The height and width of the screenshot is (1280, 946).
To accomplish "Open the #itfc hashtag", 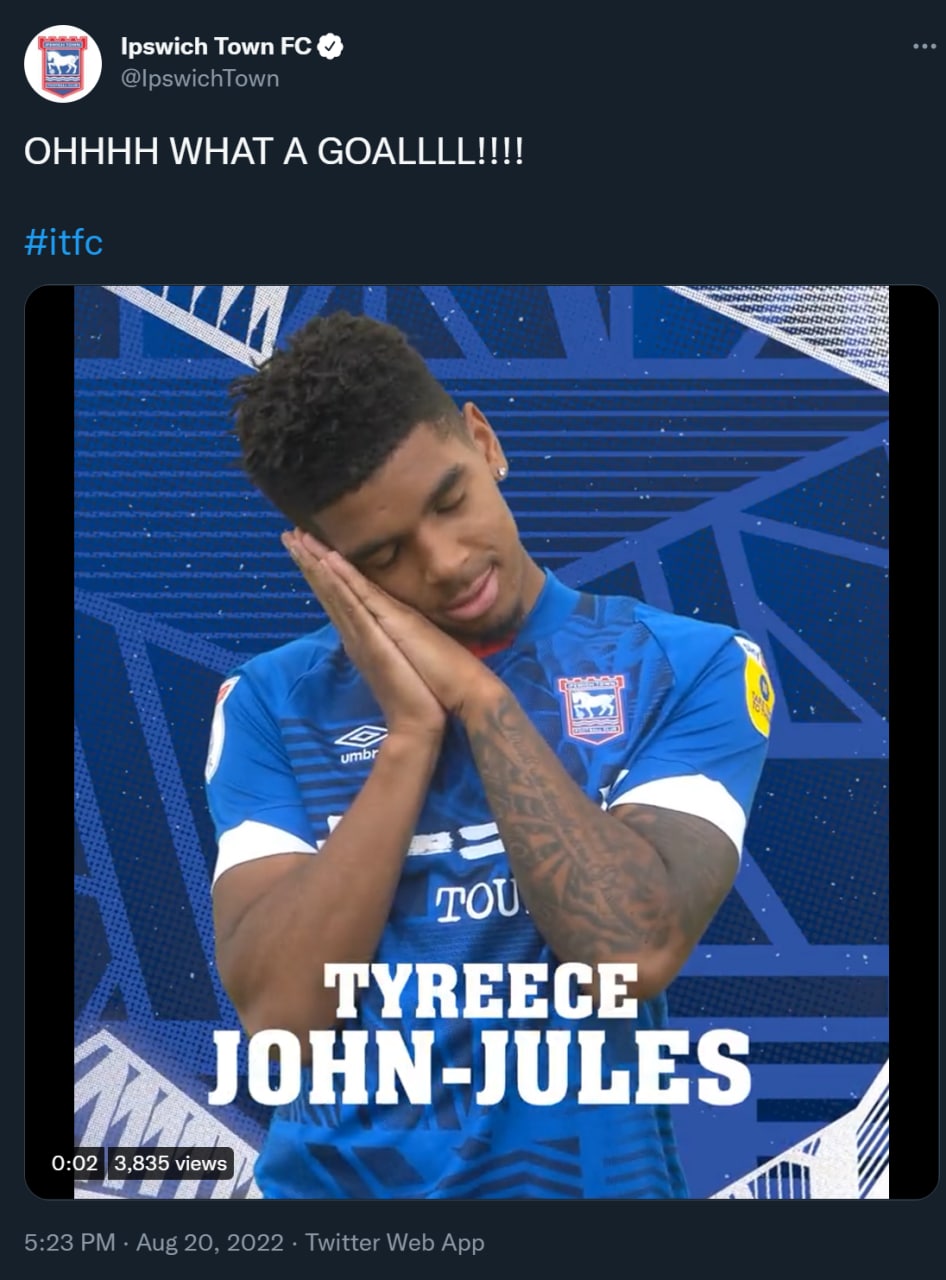I will tap(63, 242).
